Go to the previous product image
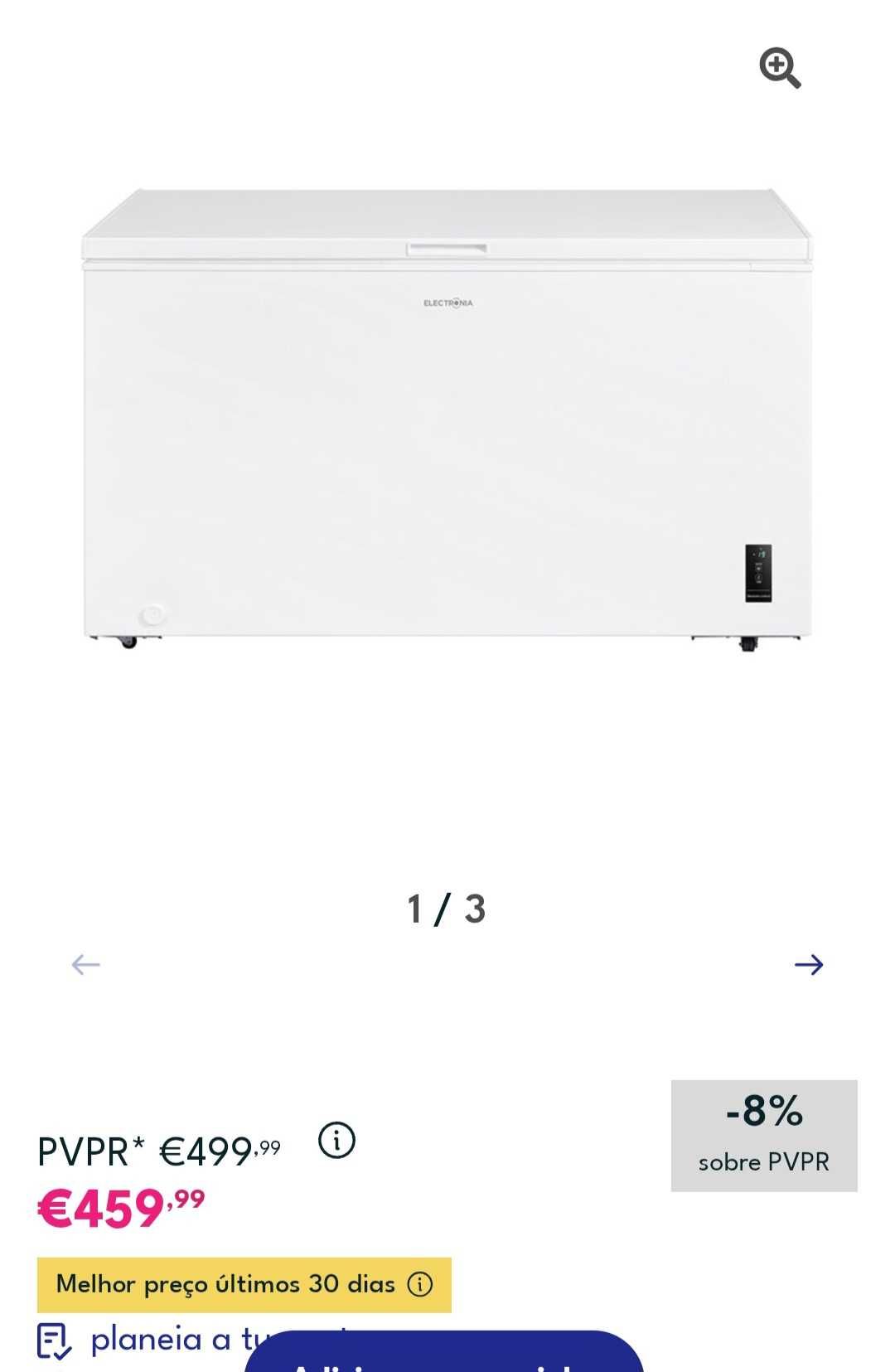Viewport: 895px width, 1372px height. pyautogui.click(x=86, y=964)
